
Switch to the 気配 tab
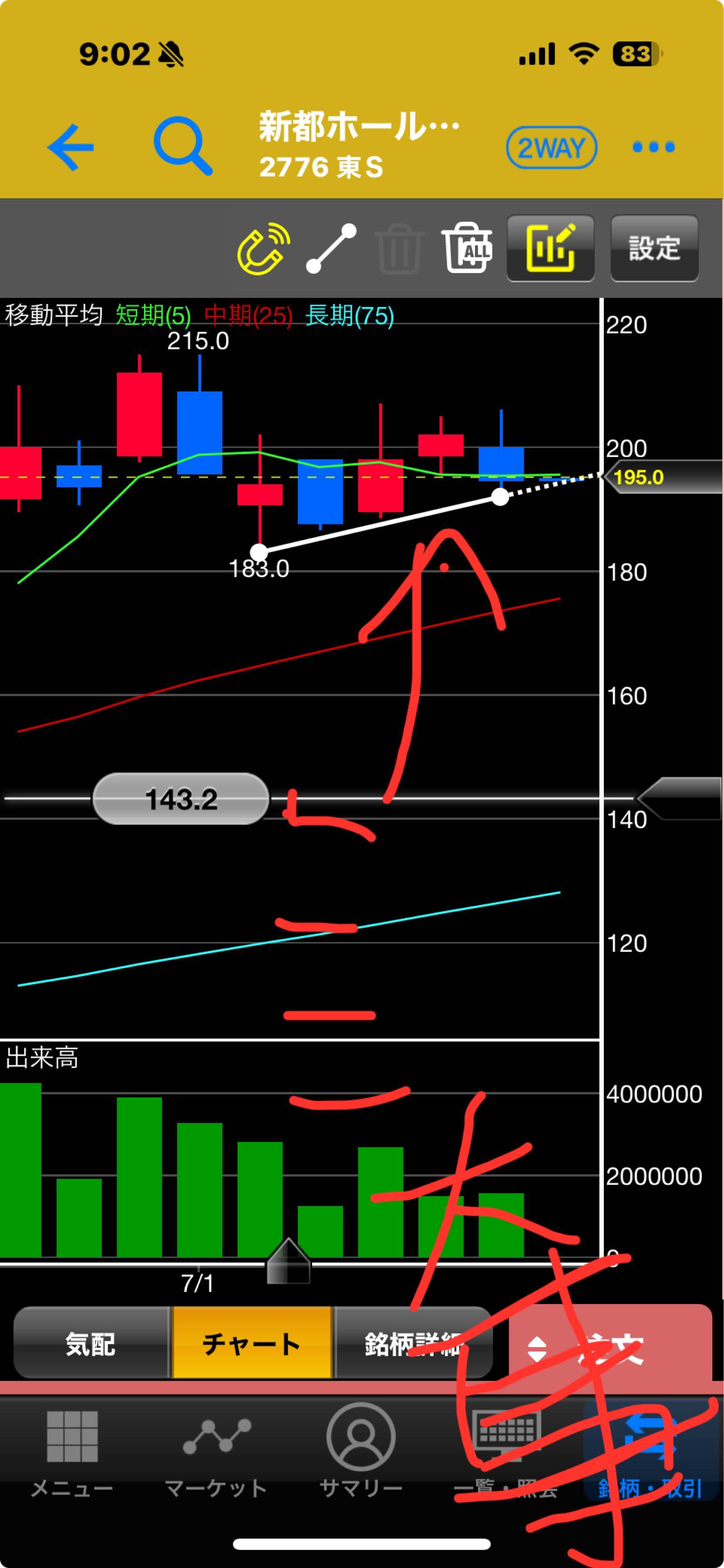(91, 1344)
